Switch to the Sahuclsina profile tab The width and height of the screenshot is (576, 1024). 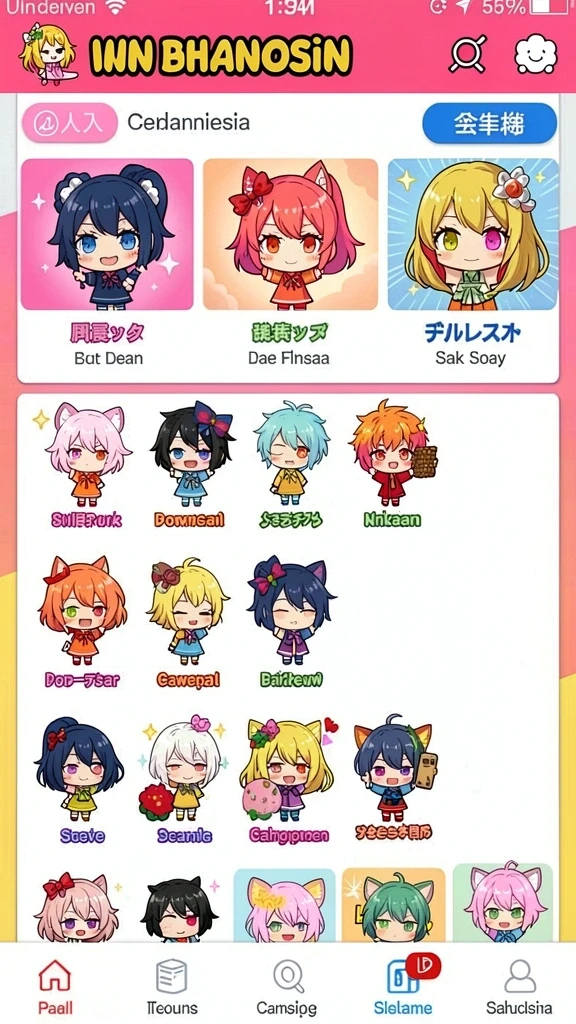point(519,986)
